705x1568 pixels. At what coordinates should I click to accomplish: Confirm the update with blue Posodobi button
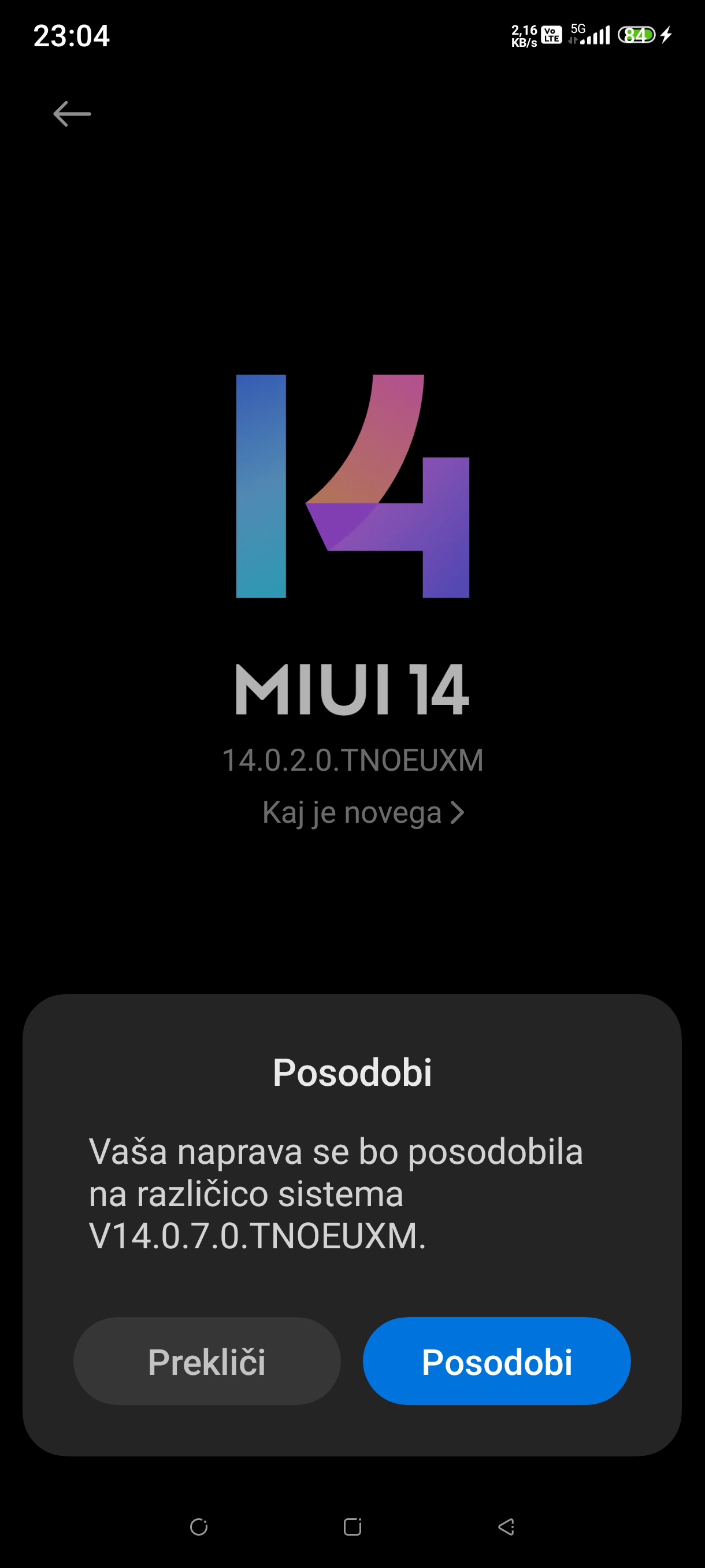(496, 1361)
